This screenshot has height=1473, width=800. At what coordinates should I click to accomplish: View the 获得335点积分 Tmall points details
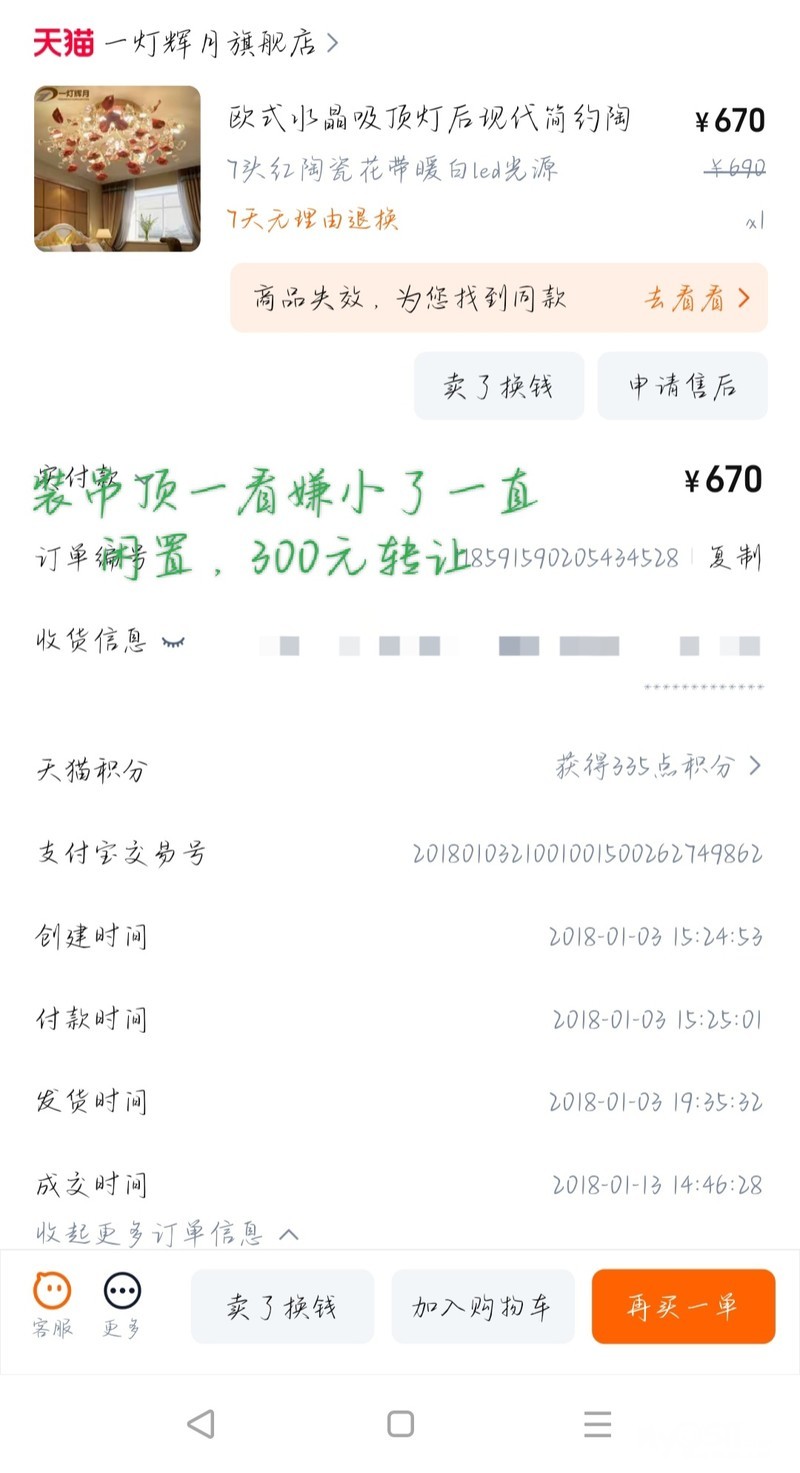[x=659, y=767]
